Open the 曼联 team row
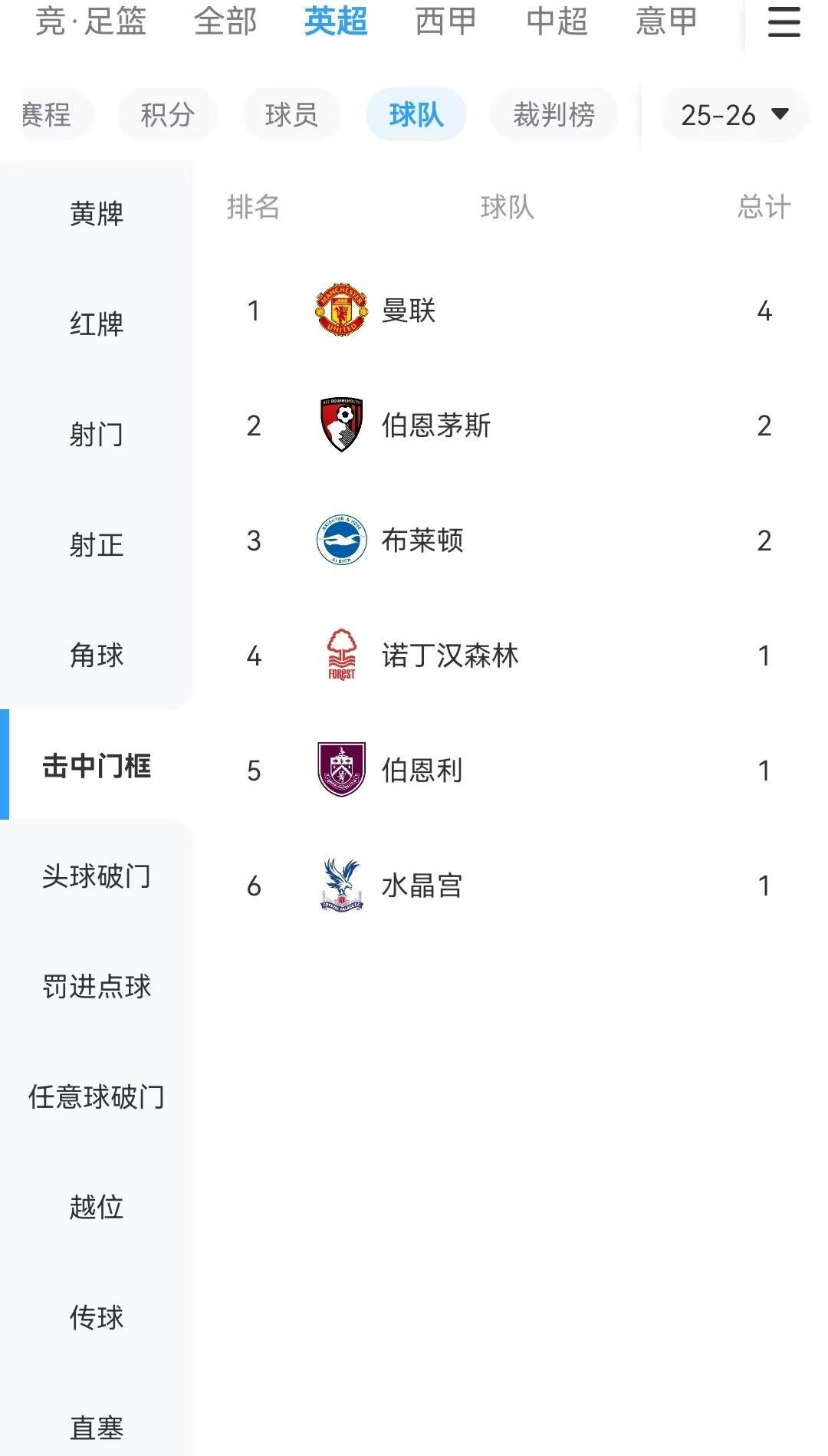The height and width of the screenshot is (1456, 828). coord(510,311)
